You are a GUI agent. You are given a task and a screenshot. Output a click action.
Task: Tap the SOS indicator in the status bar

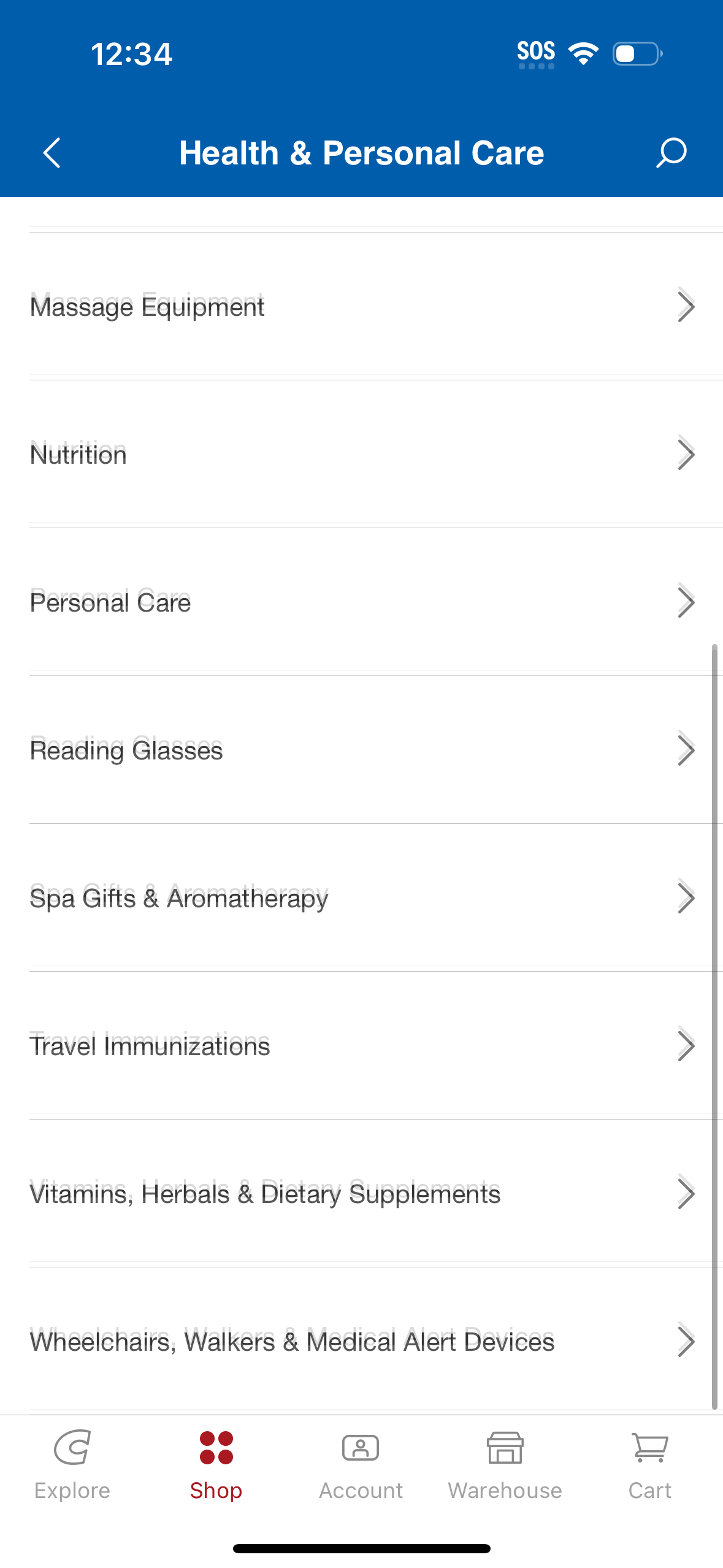click(536, 53)
